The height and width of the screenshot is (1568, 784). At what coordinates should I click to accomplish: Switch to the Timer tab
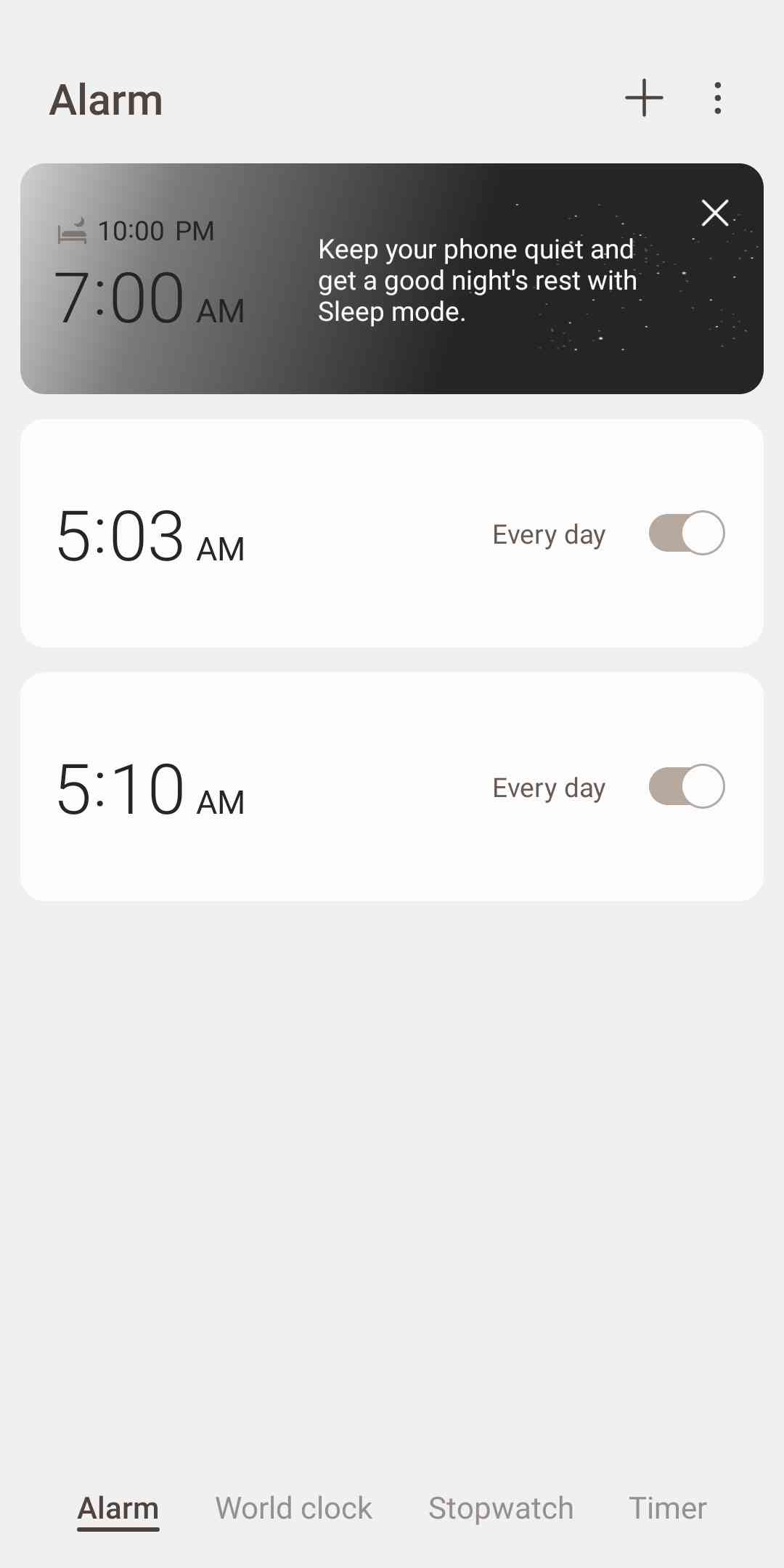click(667, 1508)
